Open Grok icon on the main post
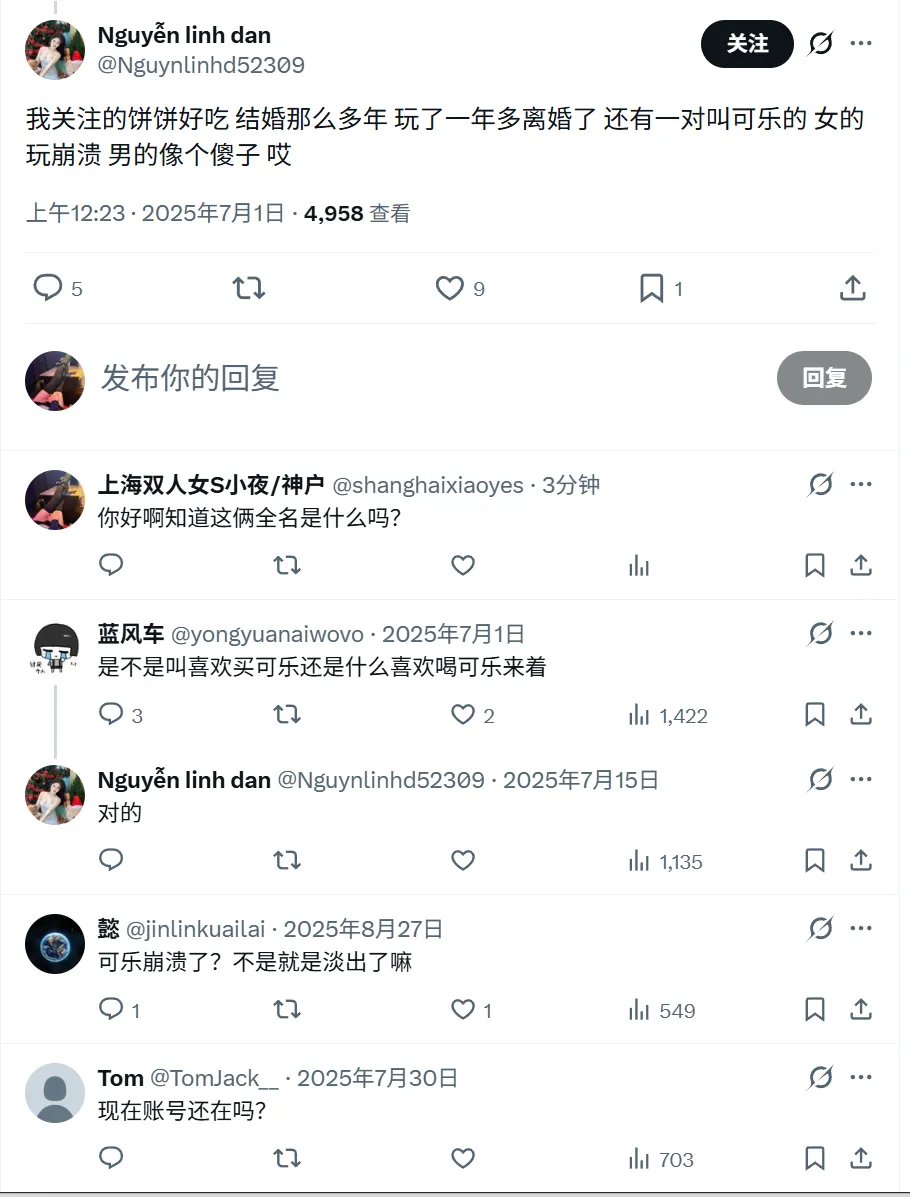Screen dimensions: 910x1197 pos(820,44)
